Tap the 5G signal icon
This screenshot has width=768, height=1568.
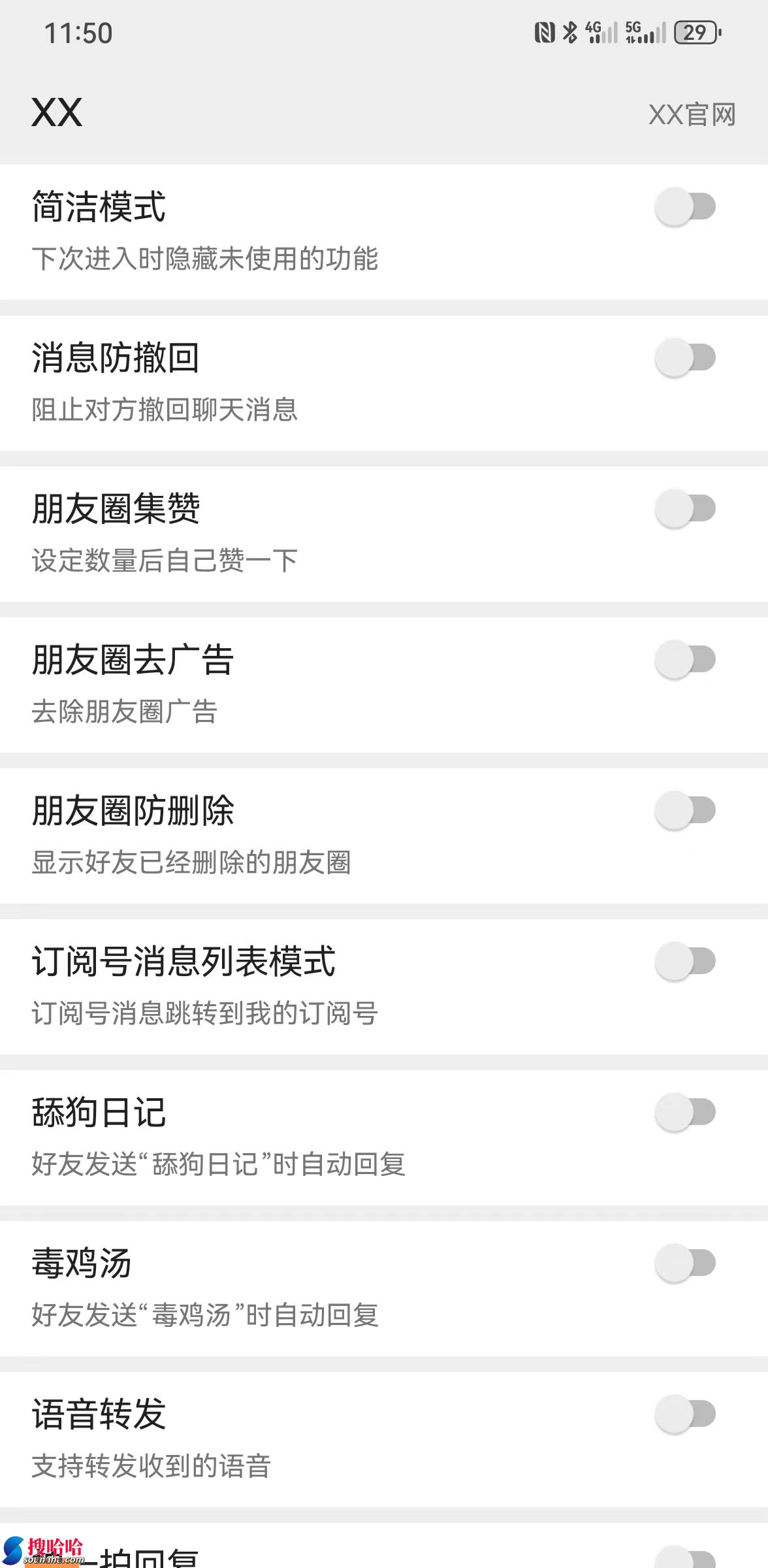(x=637, y=33)
